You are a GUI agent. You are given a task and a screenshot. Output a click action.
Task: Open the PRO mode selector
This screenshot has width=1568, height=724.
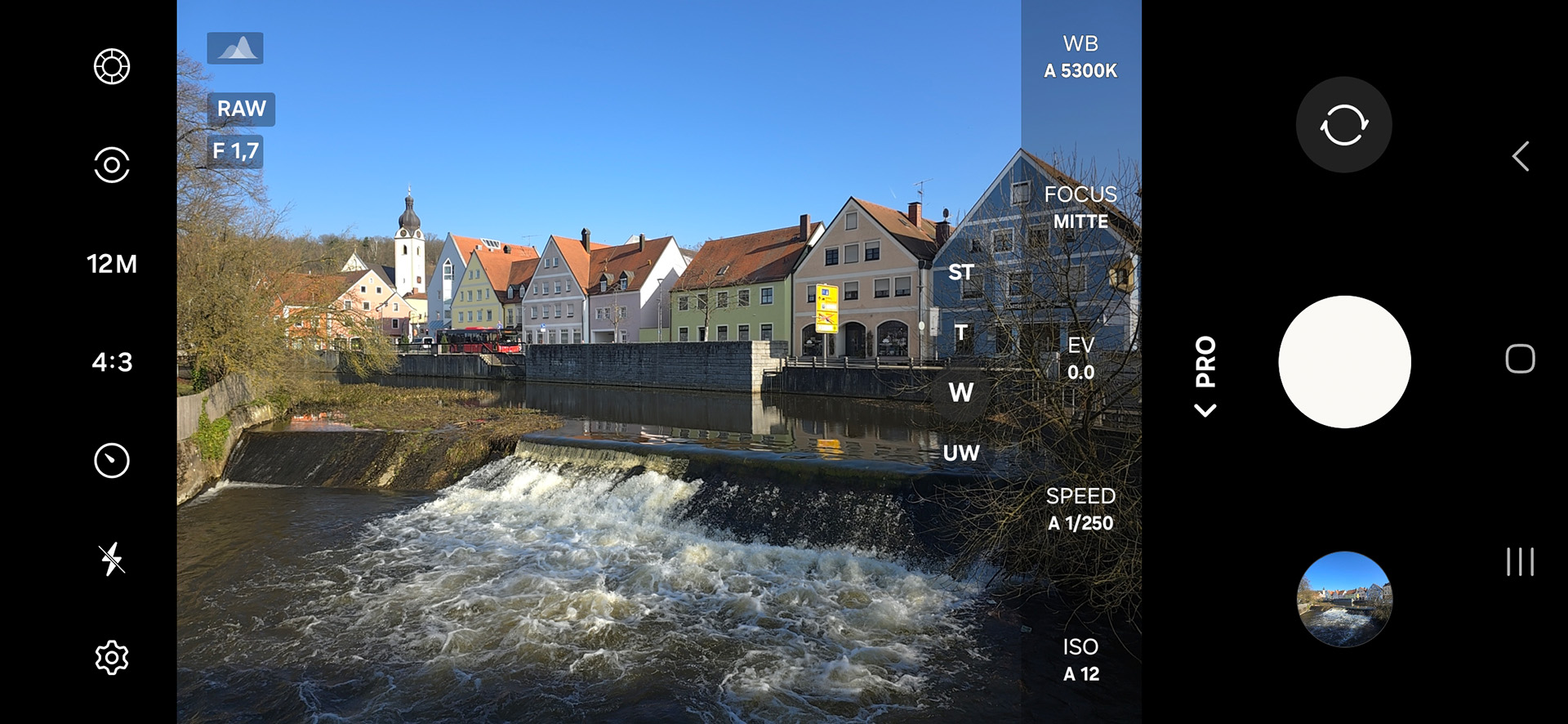[1205, 376]
